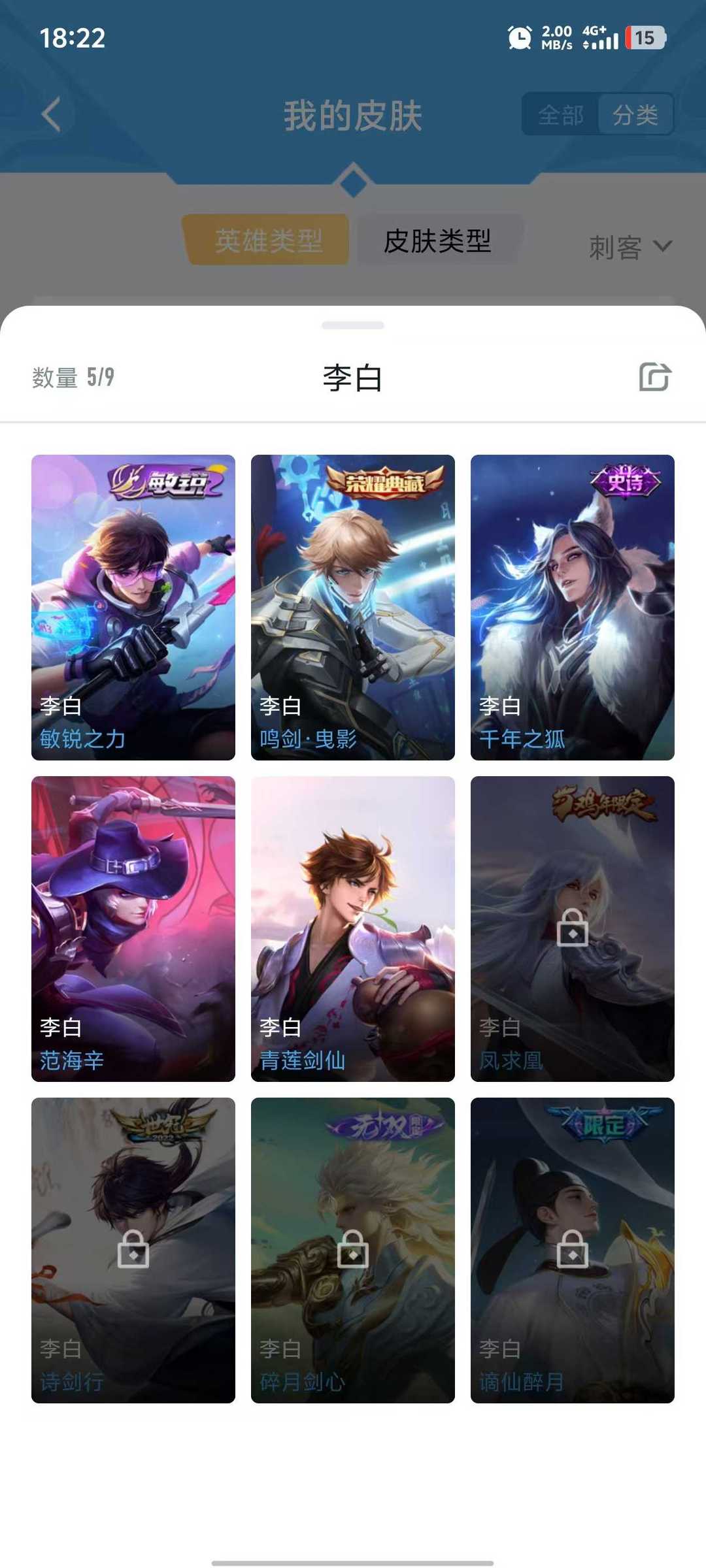This screenshot has width=706, height=1568.
Task: Go back from 我的皮肤
Action: point(51,115)
